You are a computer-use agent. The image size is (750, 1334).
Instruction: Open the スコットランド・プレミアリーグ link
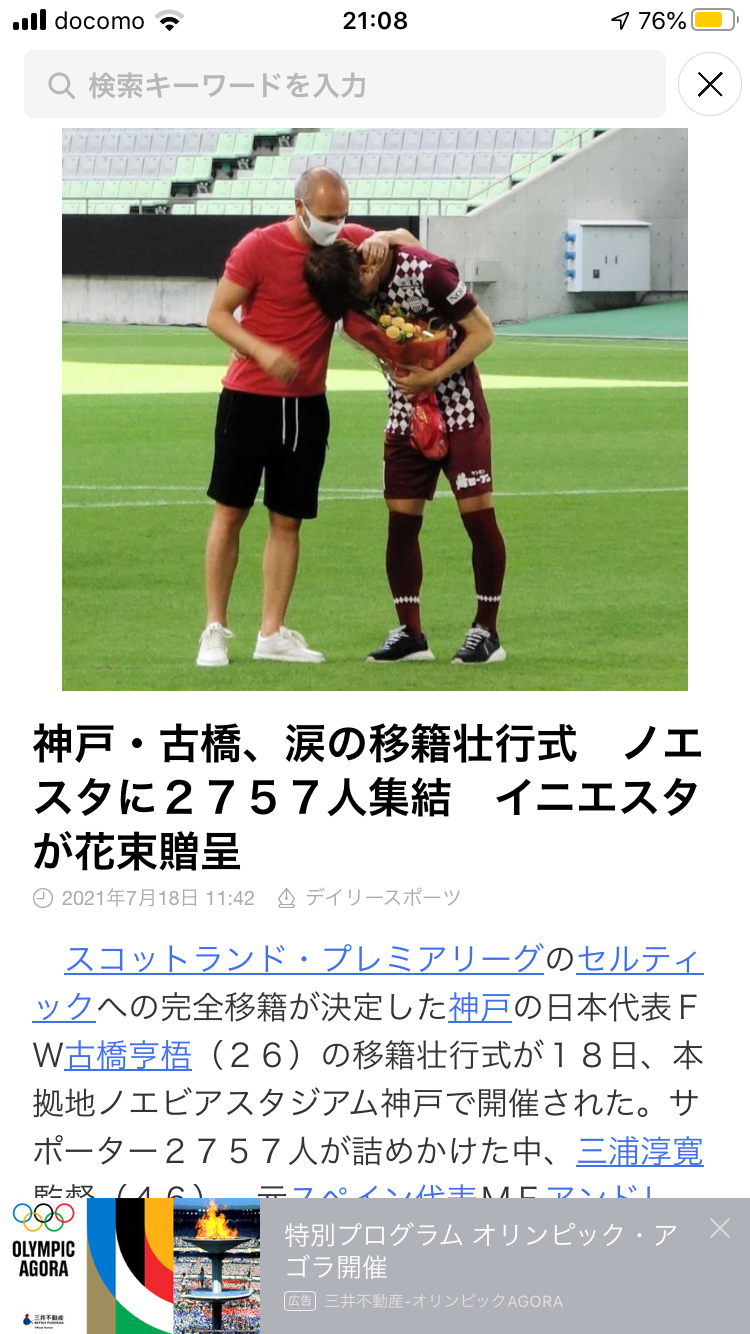pos(304,958)
